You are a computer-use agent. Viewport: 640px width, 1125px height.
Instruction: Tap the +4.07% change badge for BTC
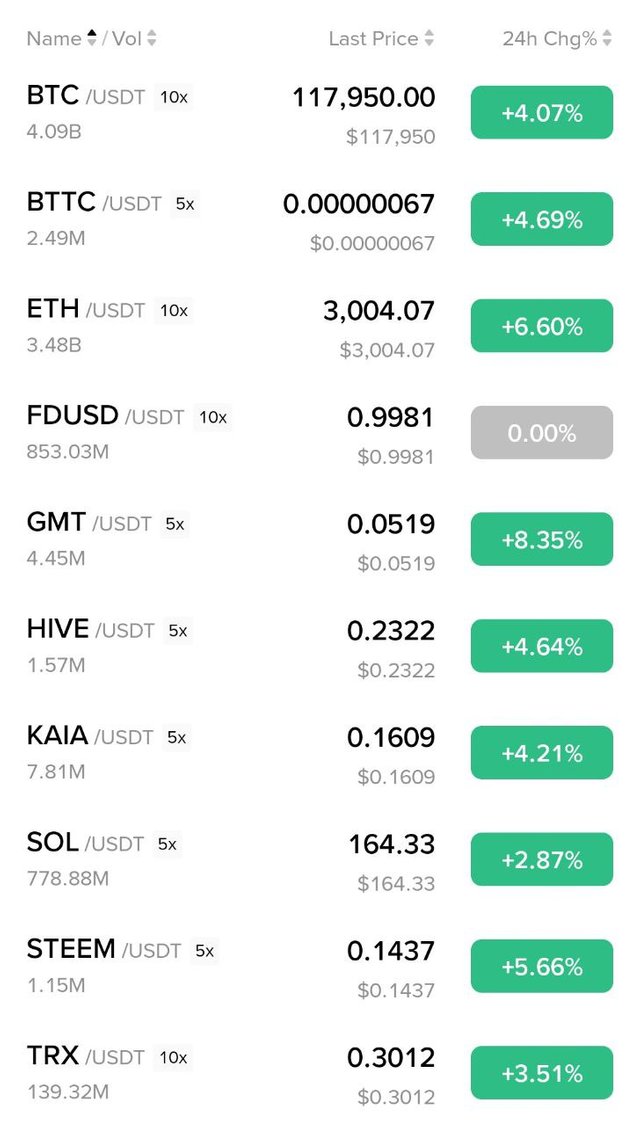[x=542, y=113]
